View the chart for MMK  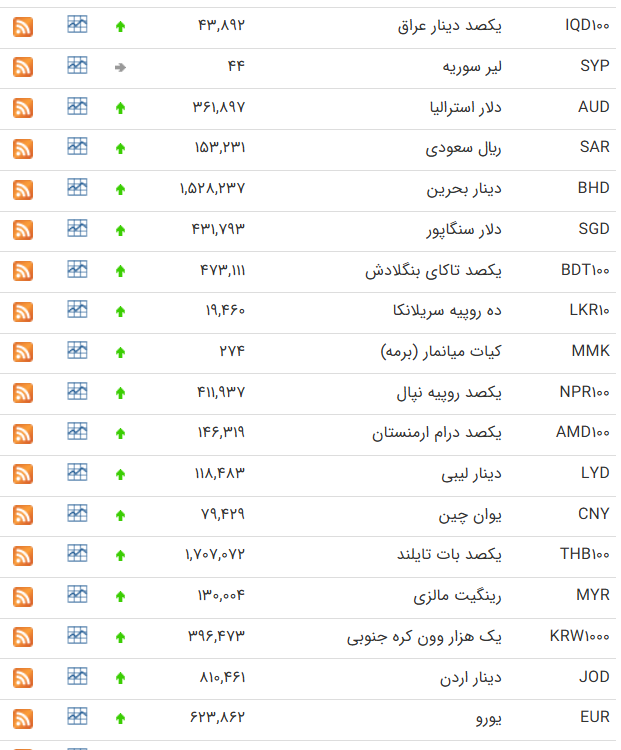(x=77, y=350)
